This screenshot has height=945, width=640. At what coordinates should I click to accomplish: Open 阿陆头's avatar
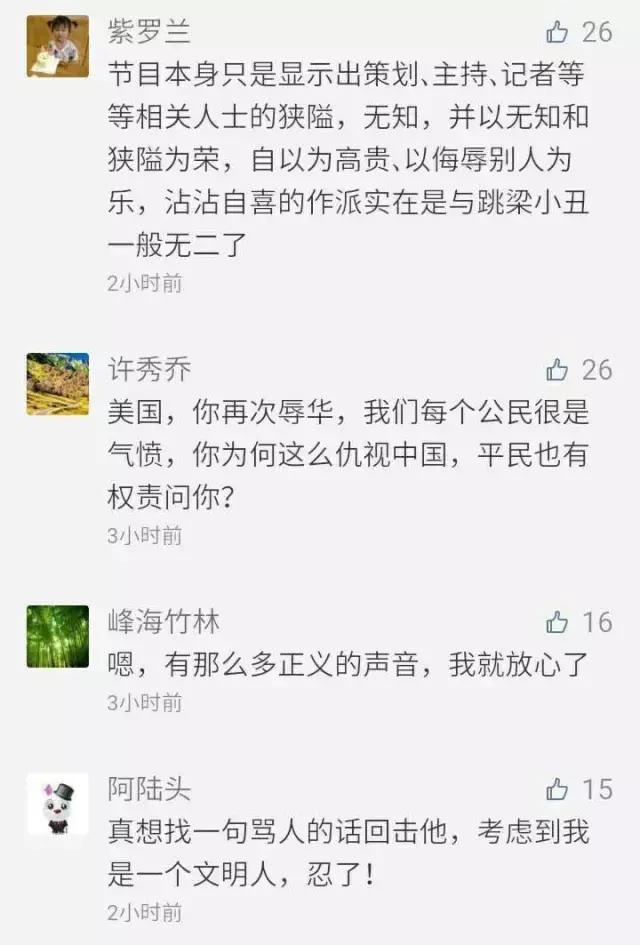(57, 804)
